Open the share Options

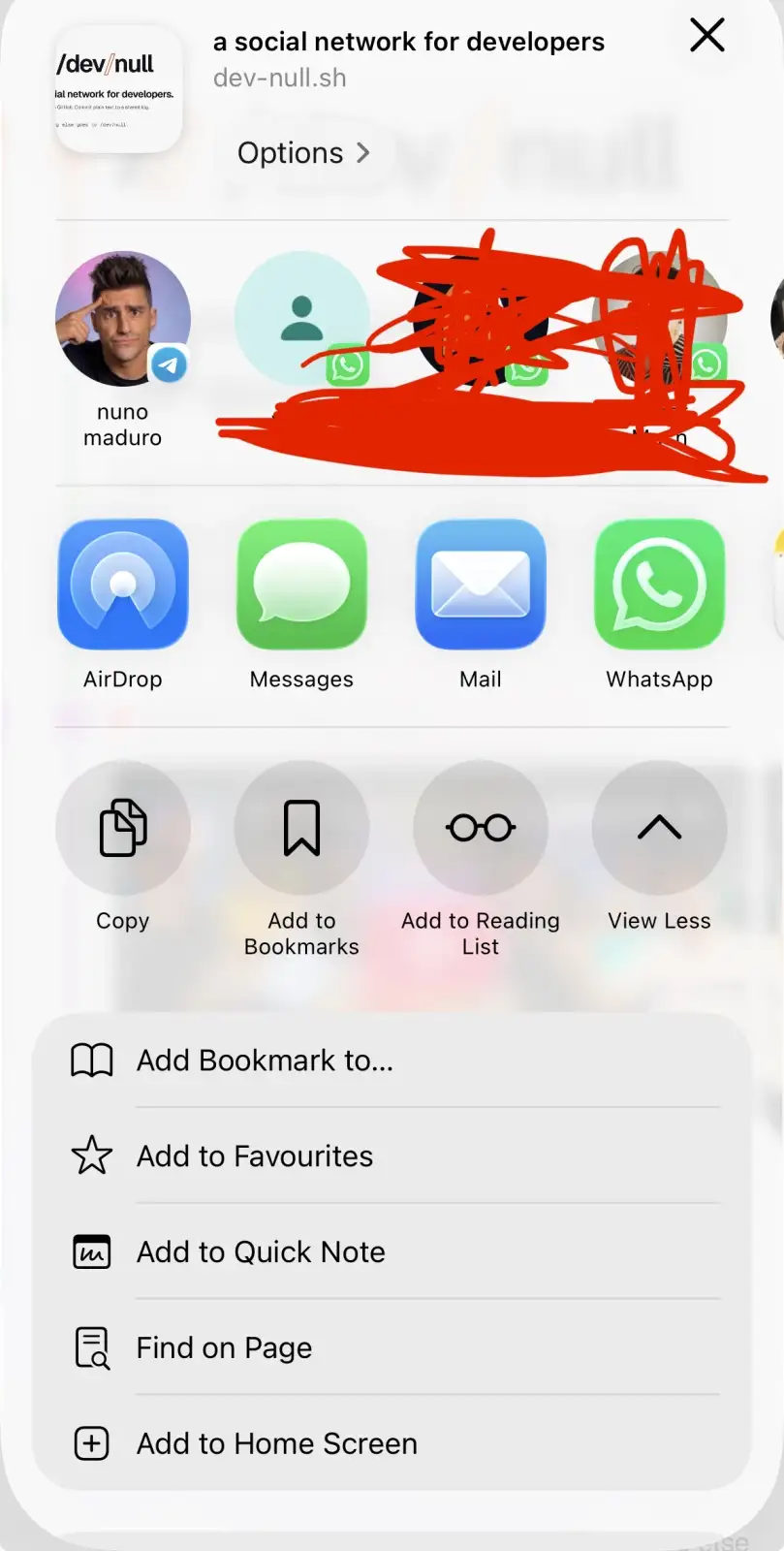pyautogui.click(x=303, y=153)
